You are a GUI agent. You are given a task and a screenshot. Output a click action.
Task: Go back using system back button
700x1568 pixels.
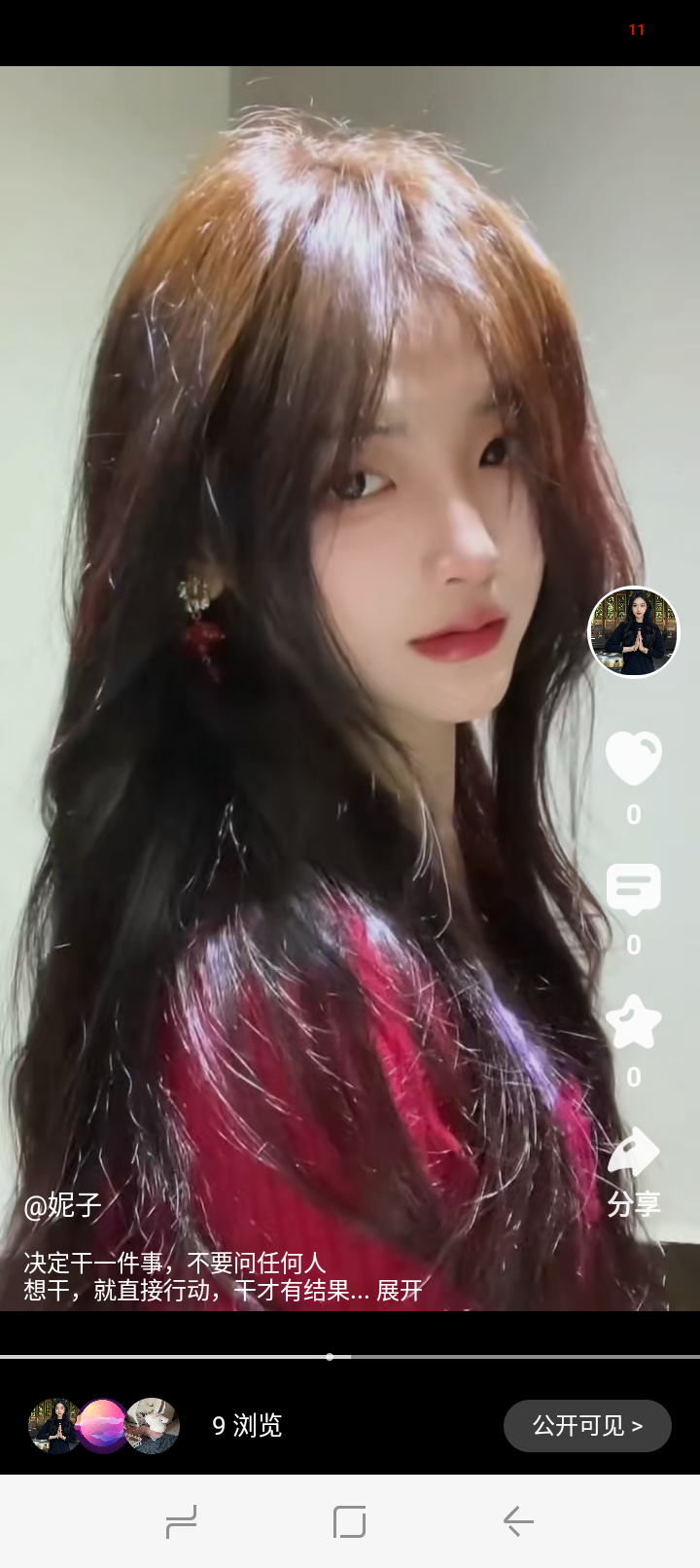[518, 1521]
